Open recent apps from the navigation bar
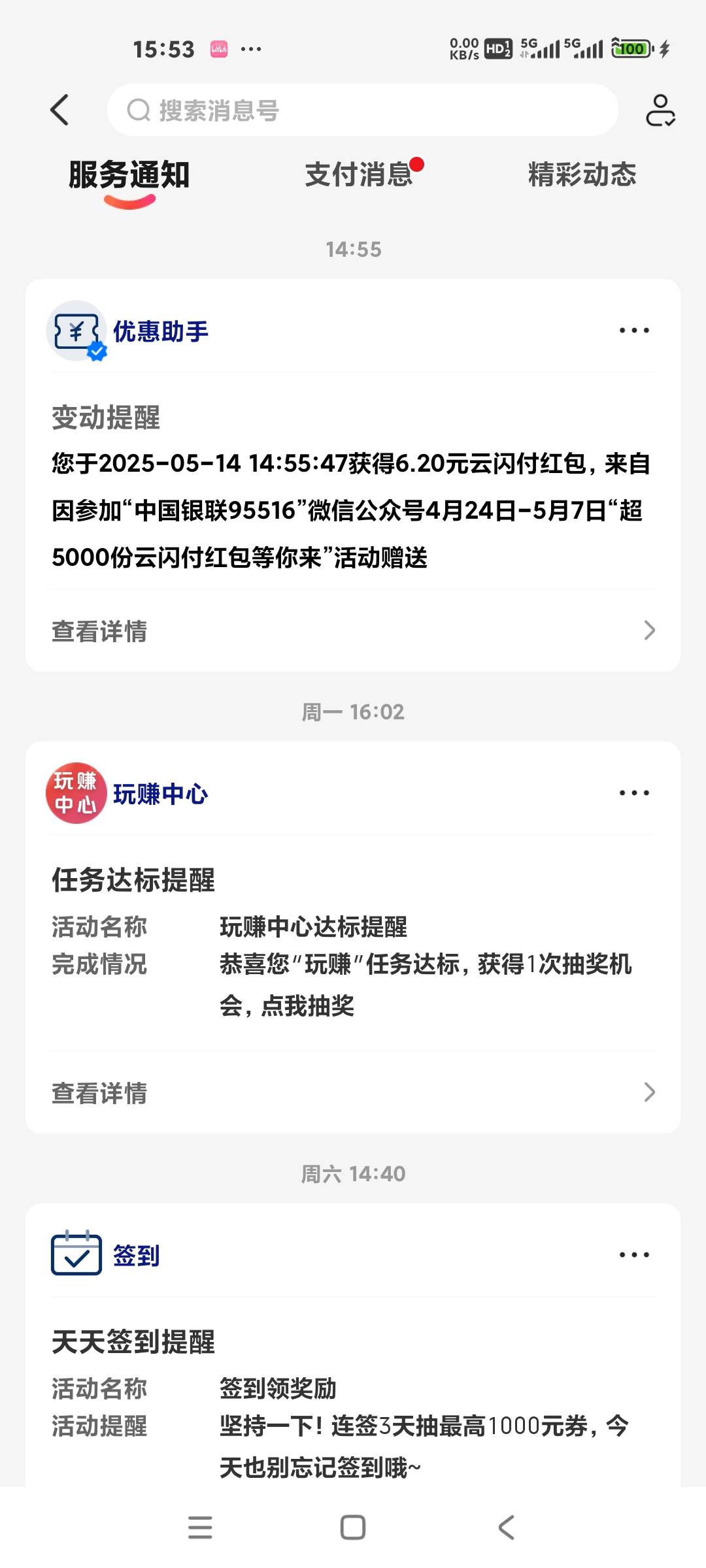 pyautogui.click(x=200, y=1527)
